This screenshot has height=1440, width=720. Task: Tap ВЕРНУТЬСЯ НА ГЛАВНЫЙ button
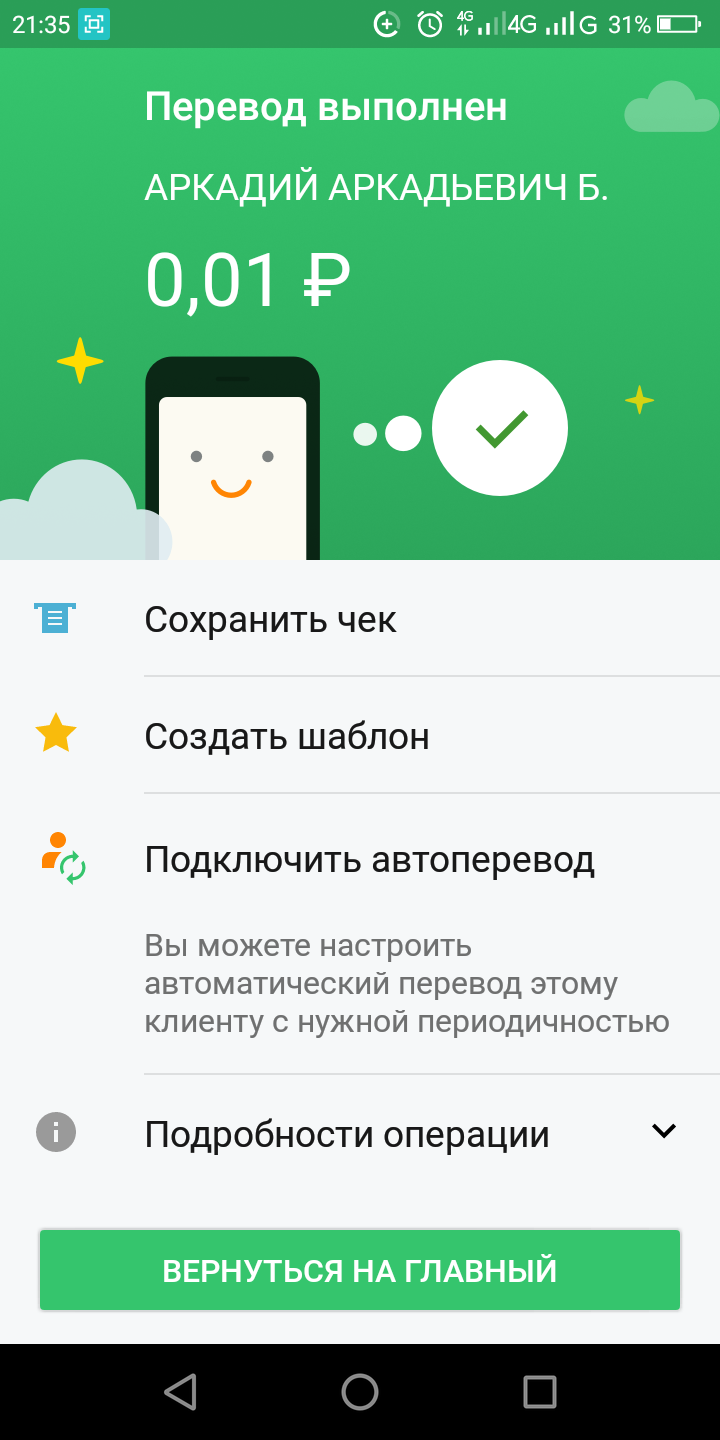click(360, 1270)
